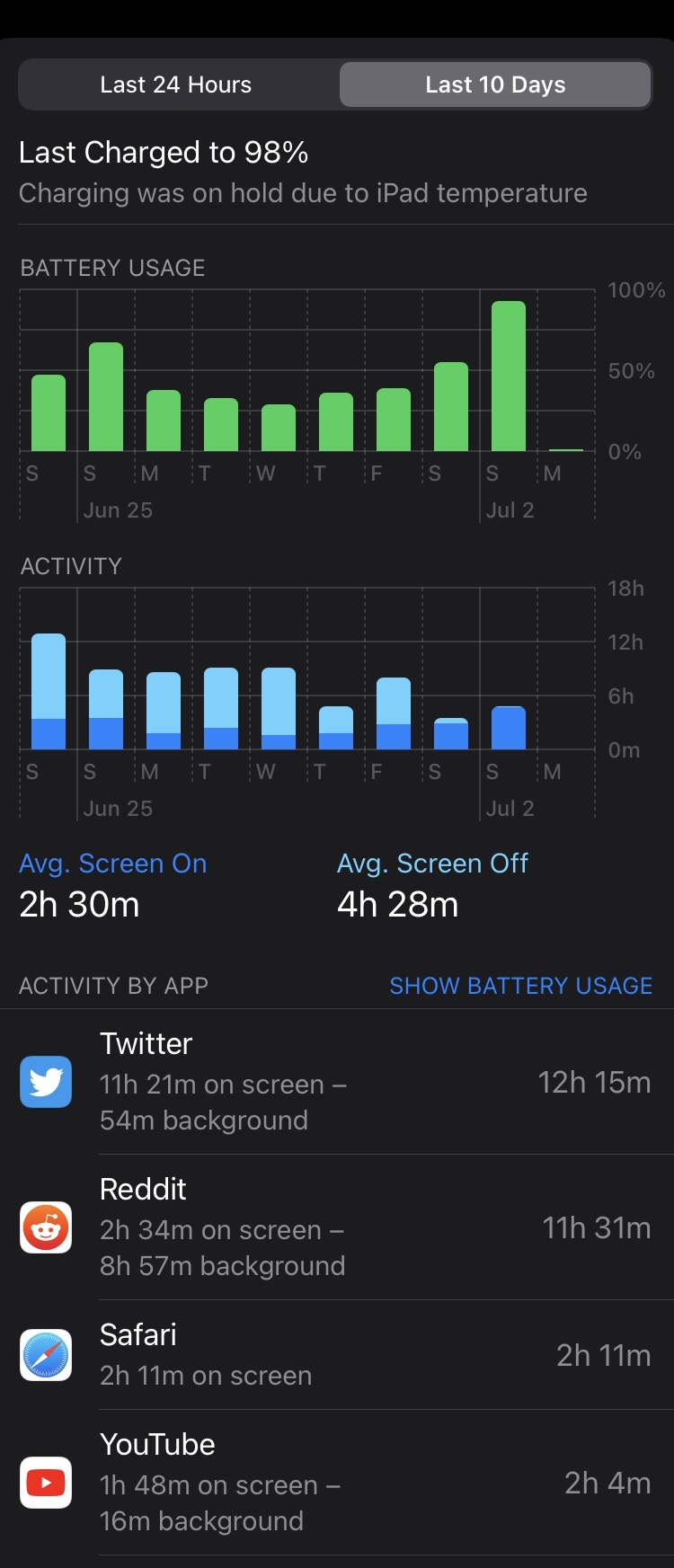Select the Safari activity row
Screen dimensions: 674x1568
[x=337, y=1355]
